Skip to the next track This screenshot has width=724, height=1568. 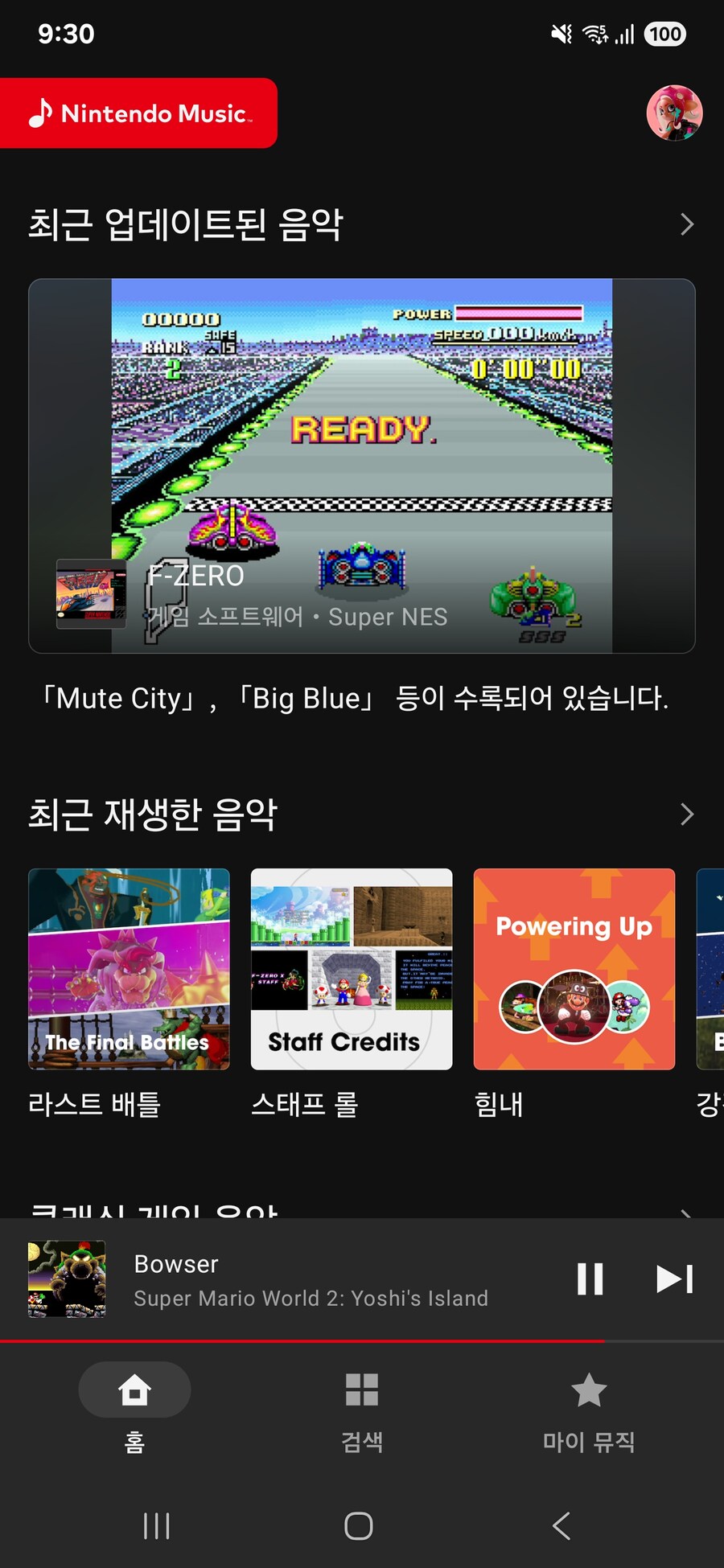[x=674, y=1279]
